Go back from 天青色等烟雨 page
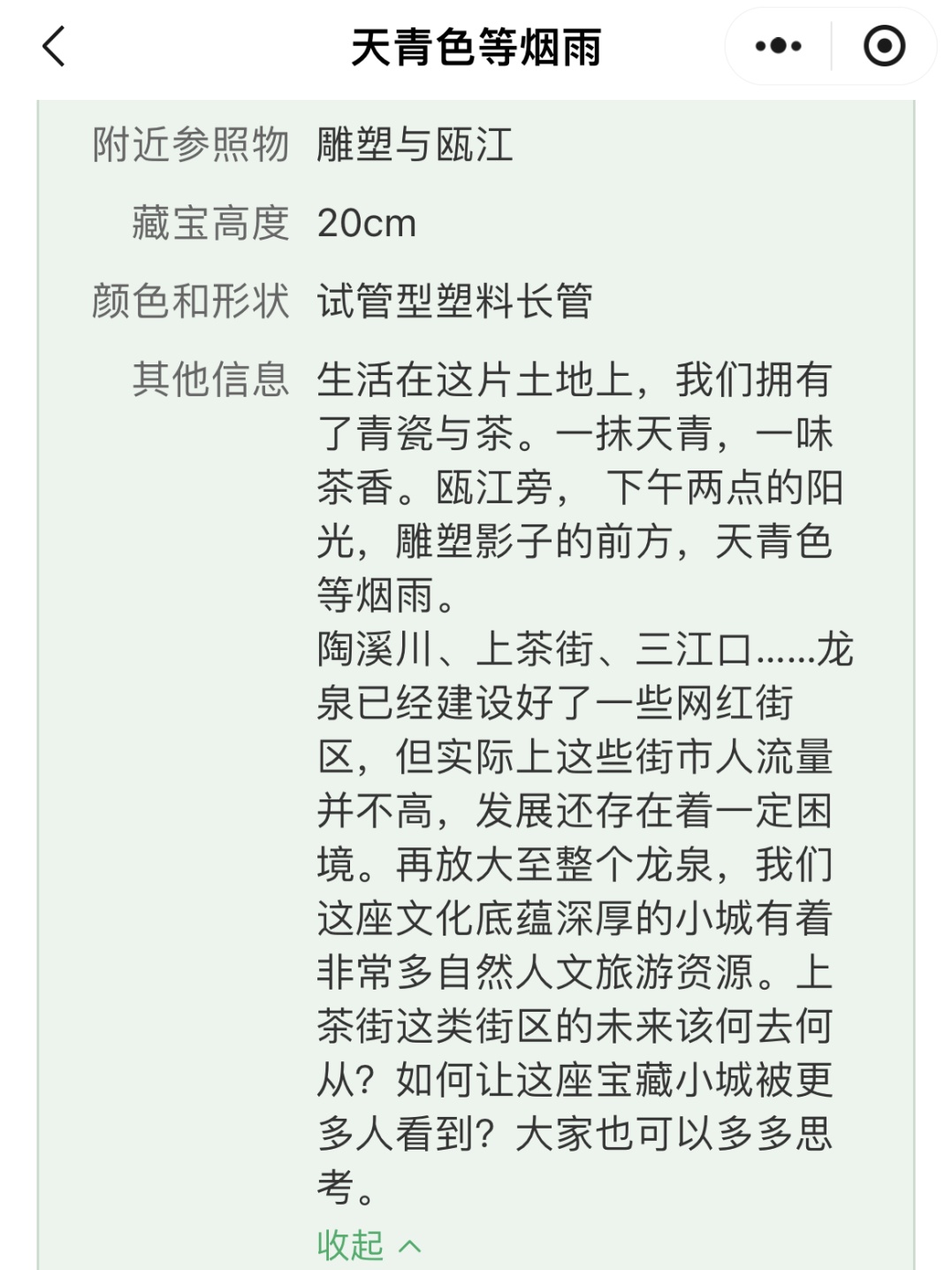Image resolution: width=952 pixels, height=1270 pixels. click(55, 47)
